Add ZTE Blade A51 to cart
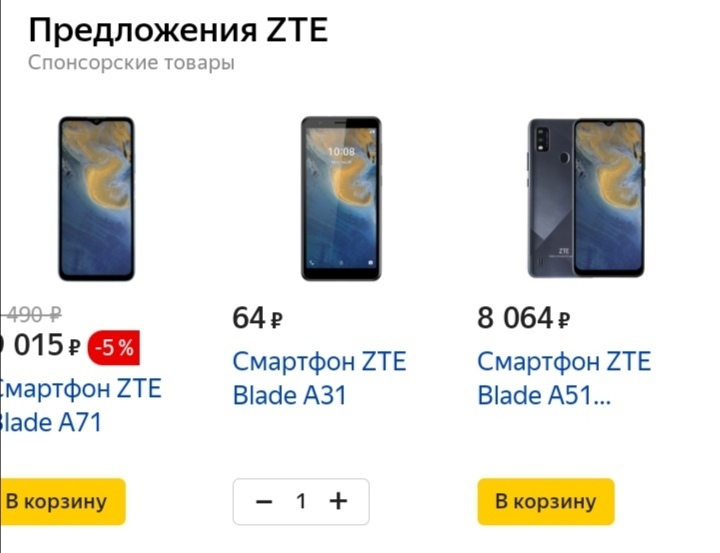The width and height of the screenshot is (720, 553). pyautogui.click(x=545, y=501)
